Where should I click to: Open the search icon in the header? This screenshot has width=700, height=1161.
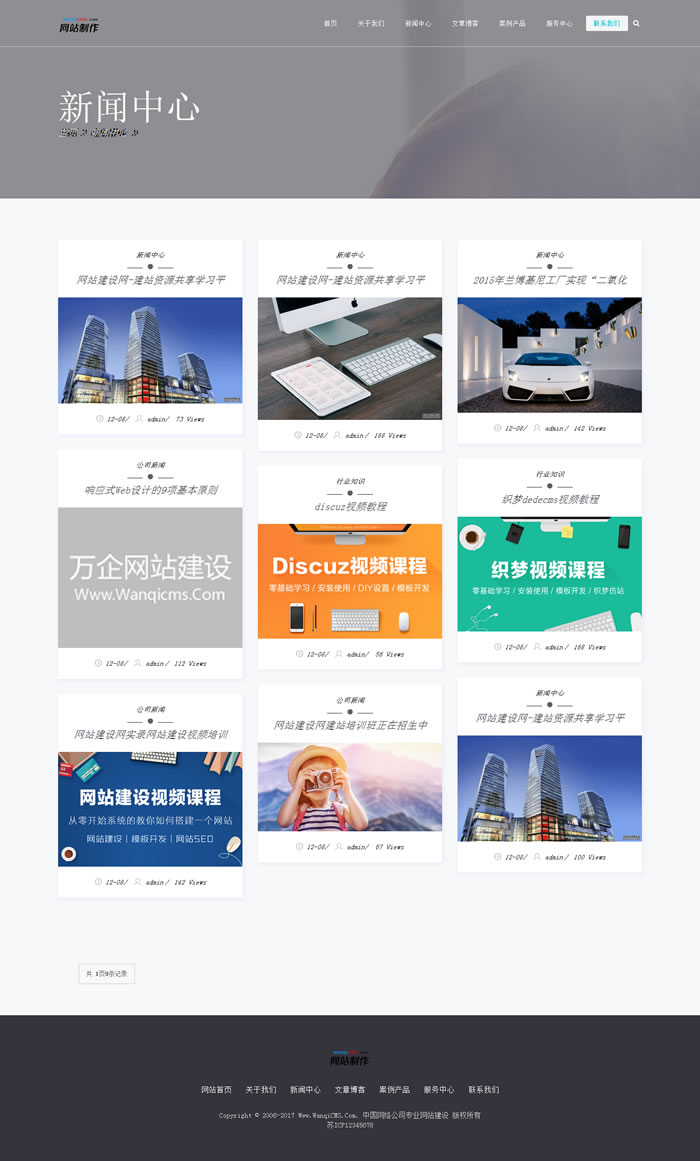pos(636,23)
